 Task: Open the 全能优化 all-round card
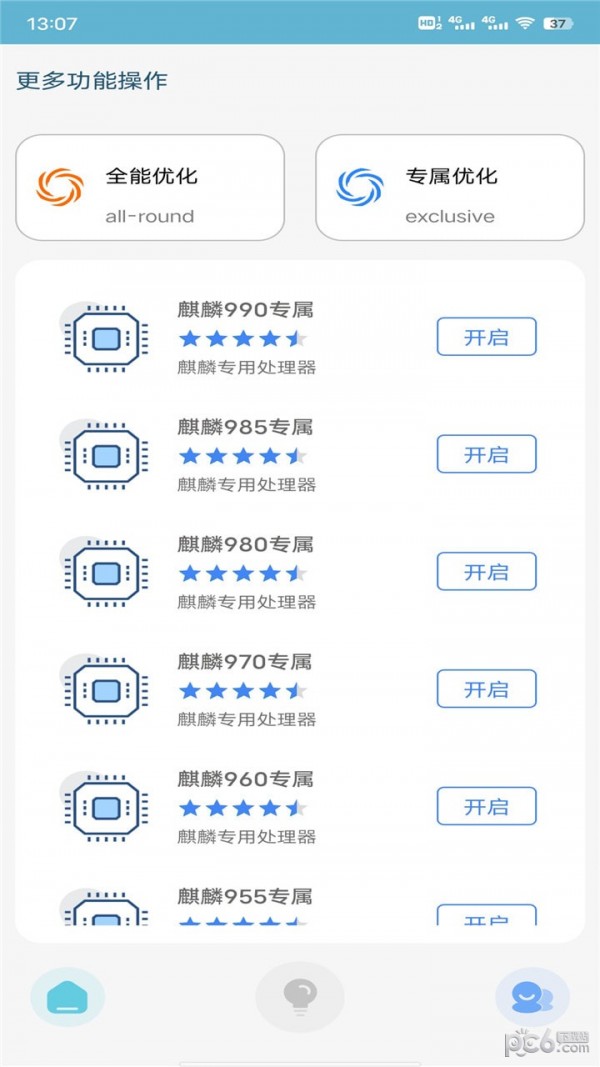coord(150,188)
